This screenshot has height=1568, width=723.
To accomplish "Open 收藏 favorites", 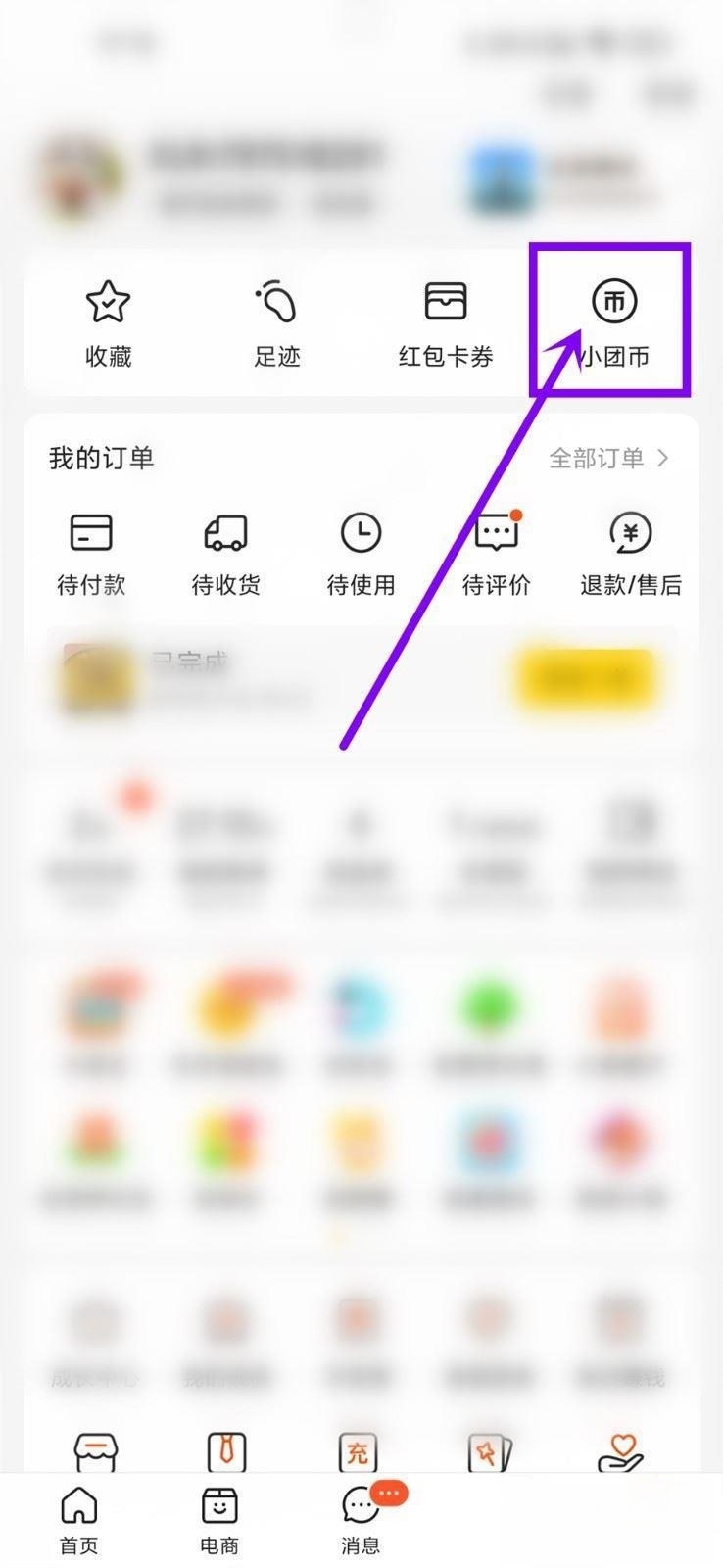I will pos(108,323).
